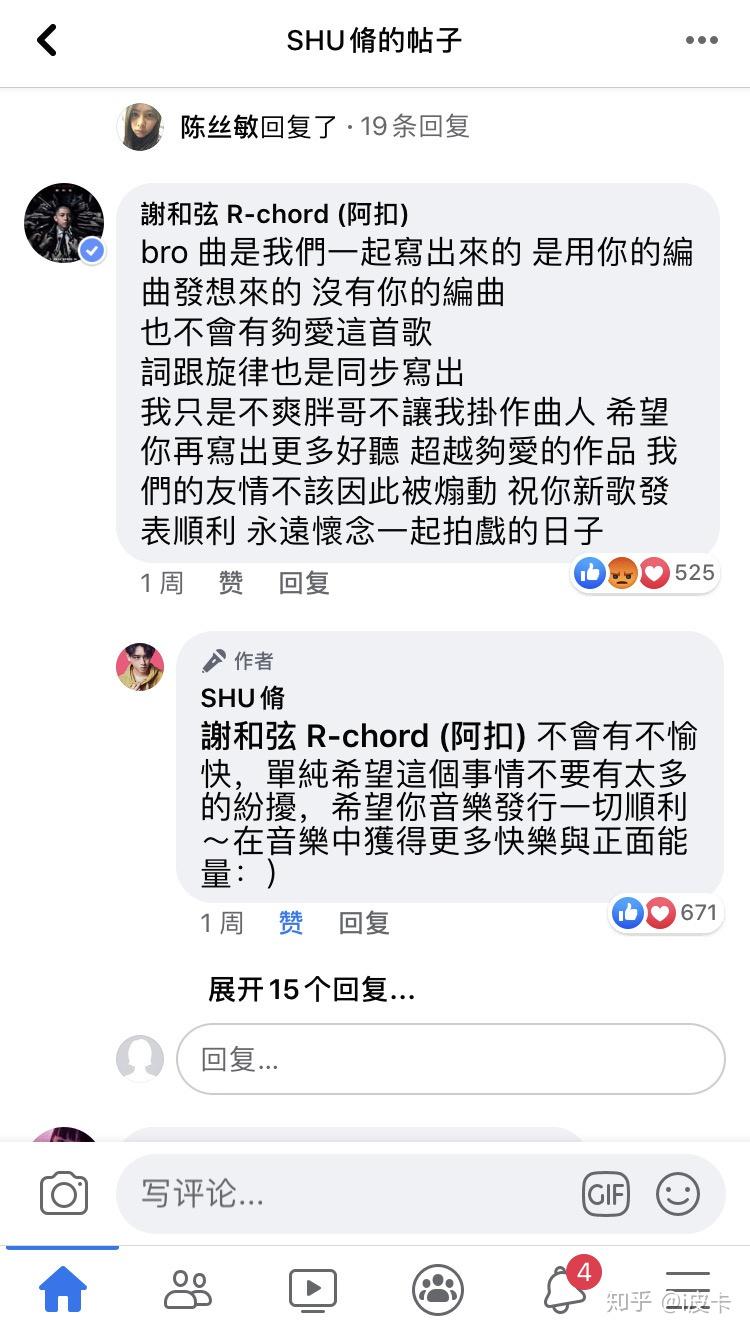This screenshot has width=750, height=1334.
Task: Reply to SHU 脩's comment via 回复
Action: point(364,923)
